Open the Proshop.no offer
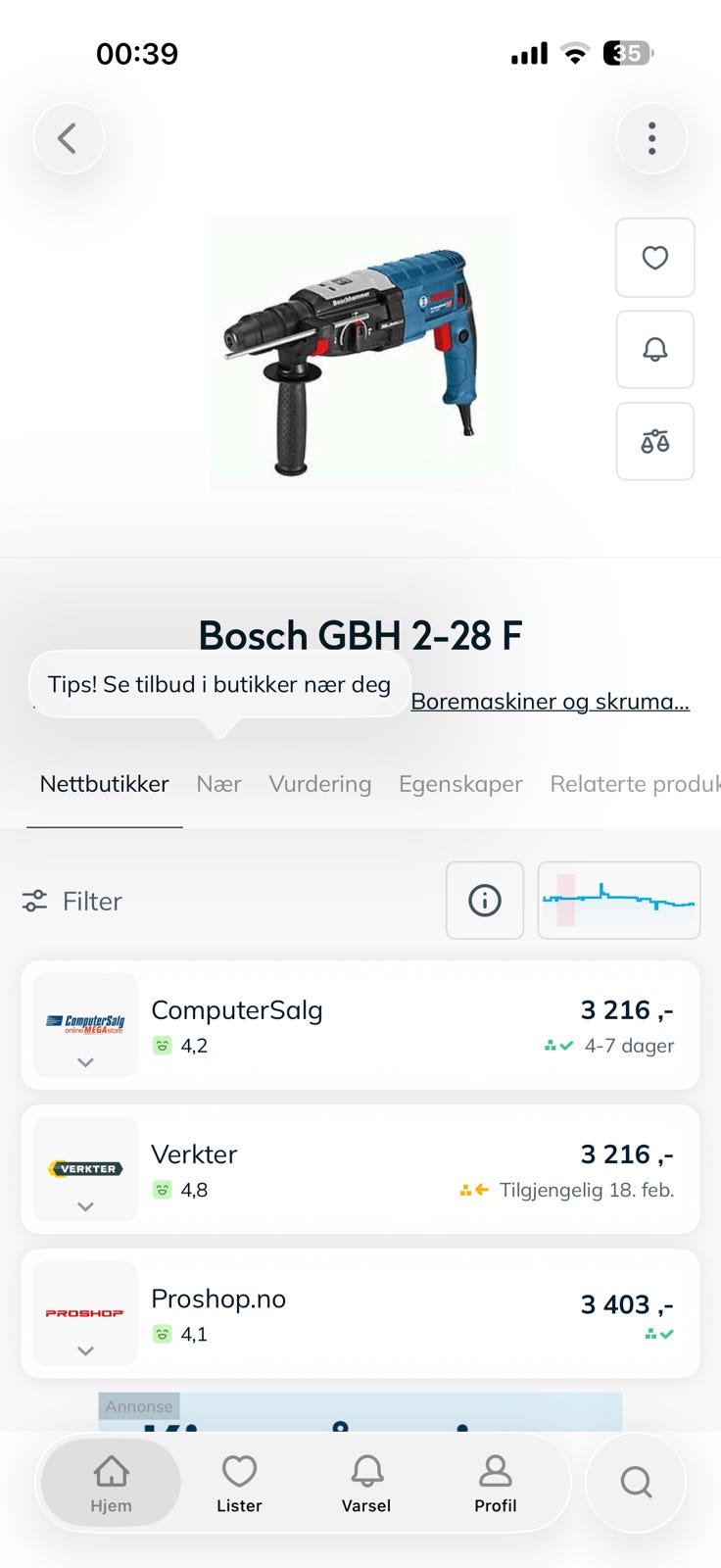721x1568 pixels. coord(360,1313)
